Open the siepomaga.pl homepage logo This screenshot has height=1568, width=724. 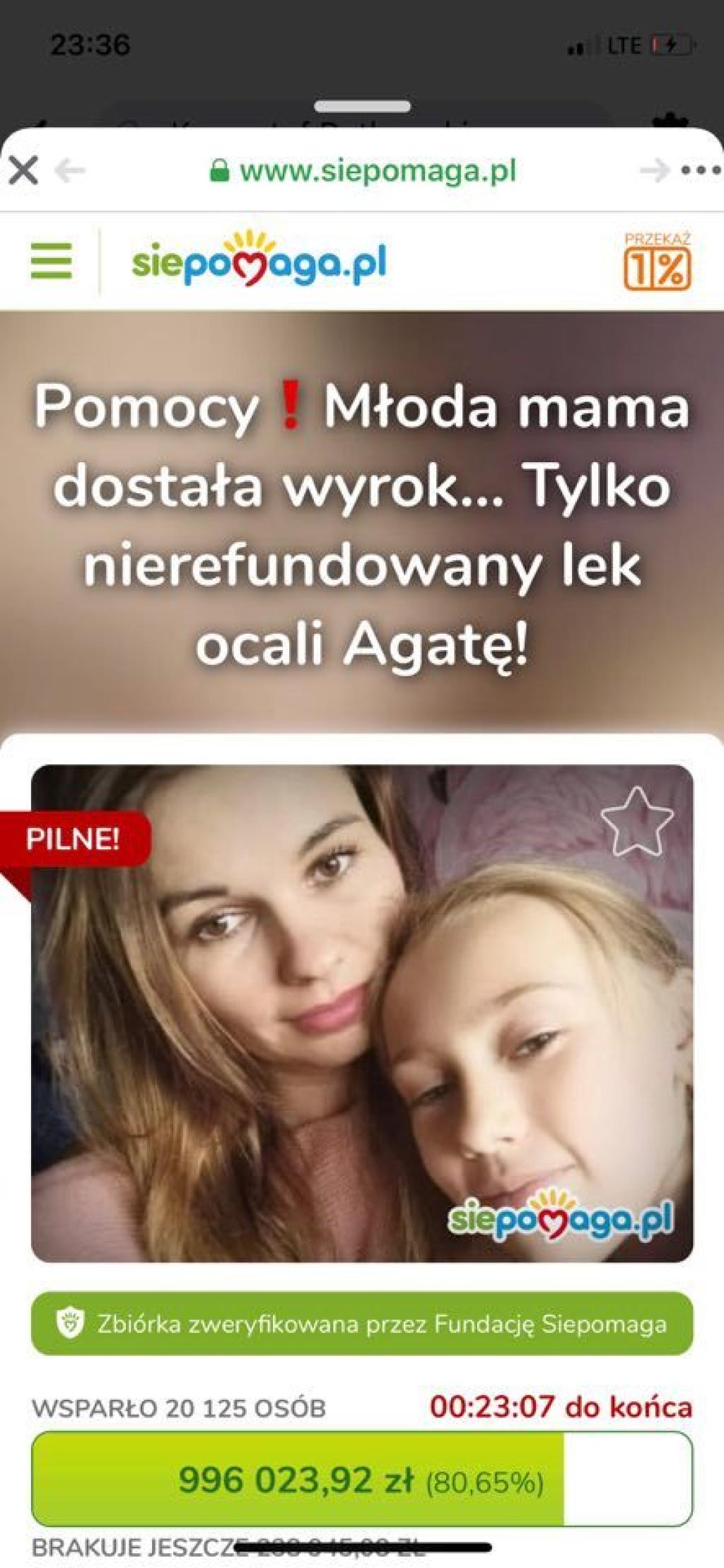(x=259, y=261)
